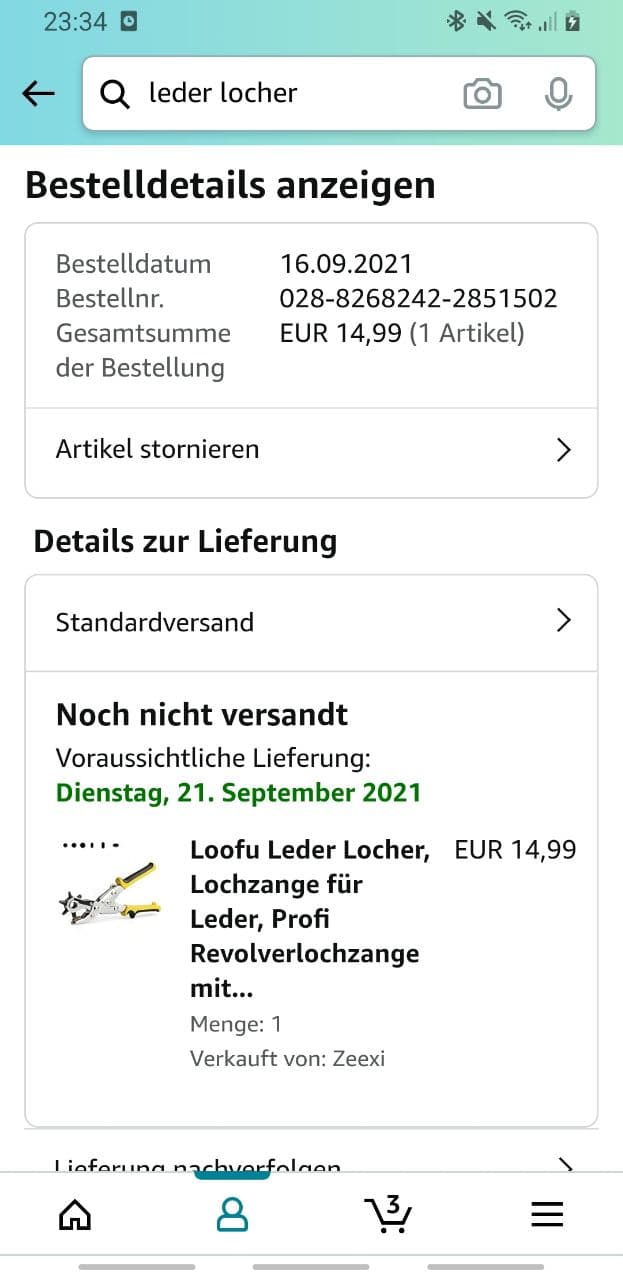
Task: Start voice search with the microphone
Action: [x=558, y=94]
